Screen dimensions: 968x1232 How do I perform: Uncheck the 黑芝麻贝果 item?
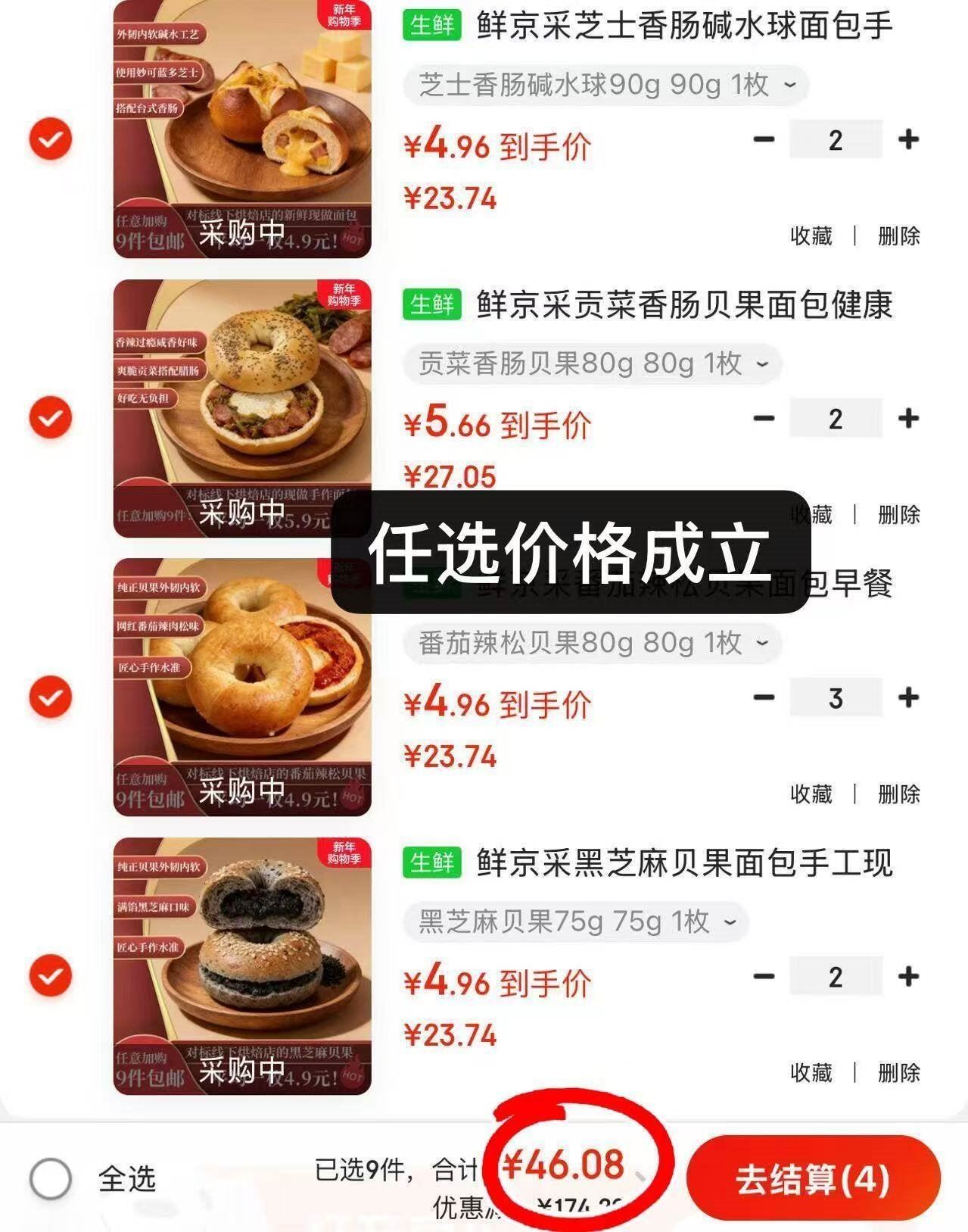click(x=51, y=975)
